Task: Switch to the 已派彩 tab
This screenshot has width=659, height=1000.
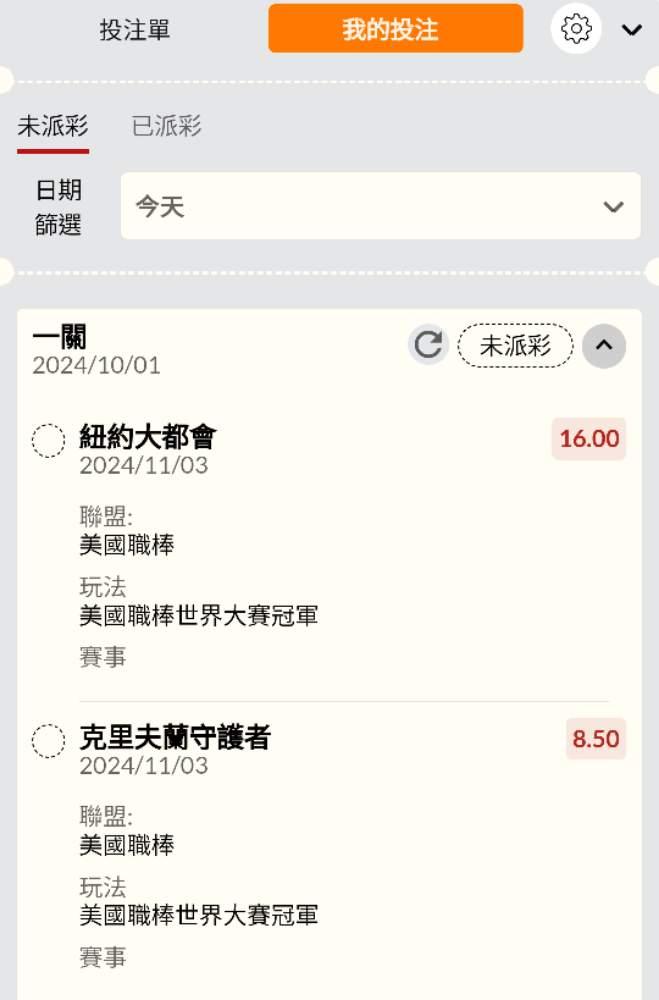Action: click(x=167, y=126)
